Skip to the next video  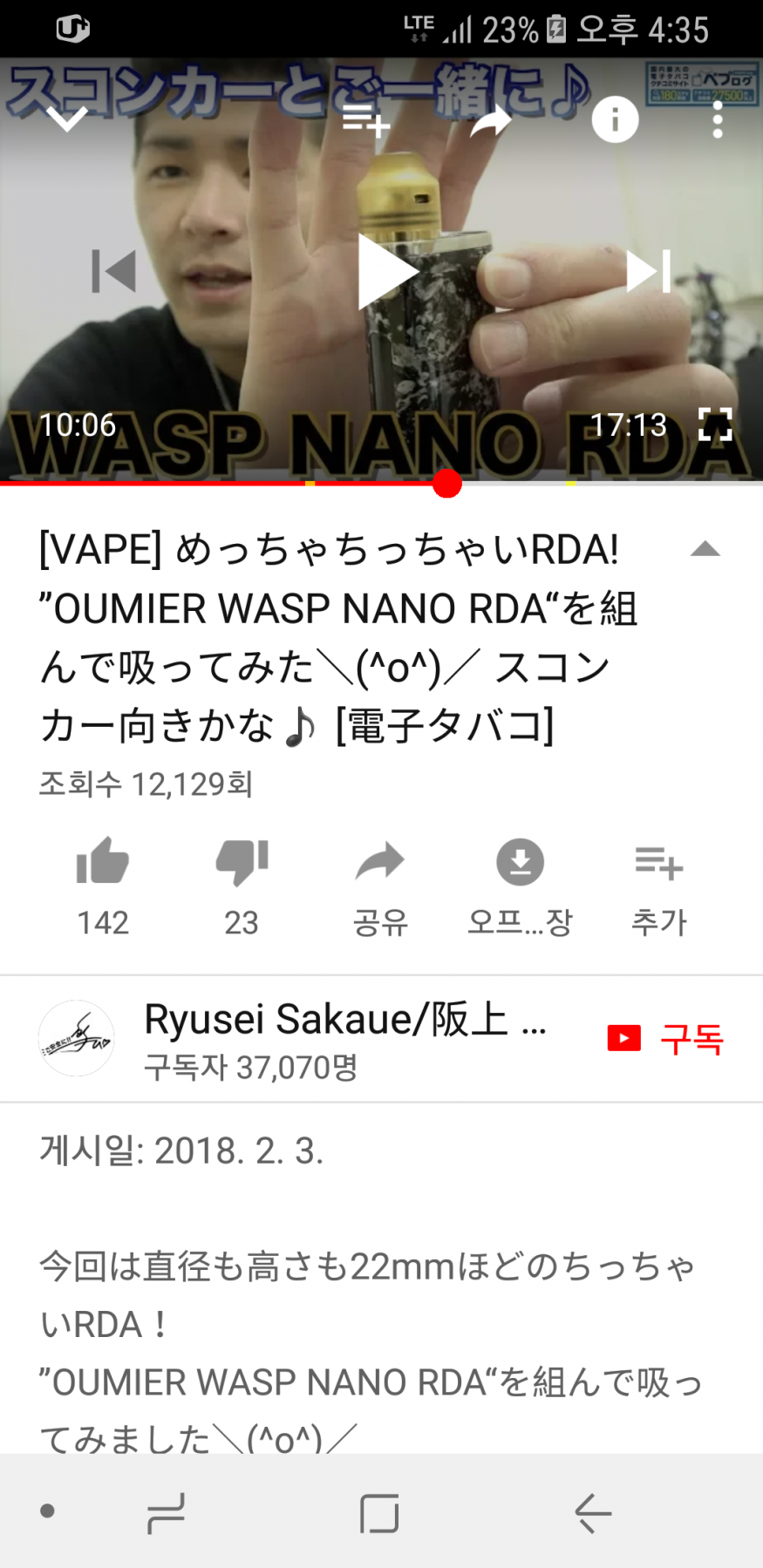coord(649,271)
